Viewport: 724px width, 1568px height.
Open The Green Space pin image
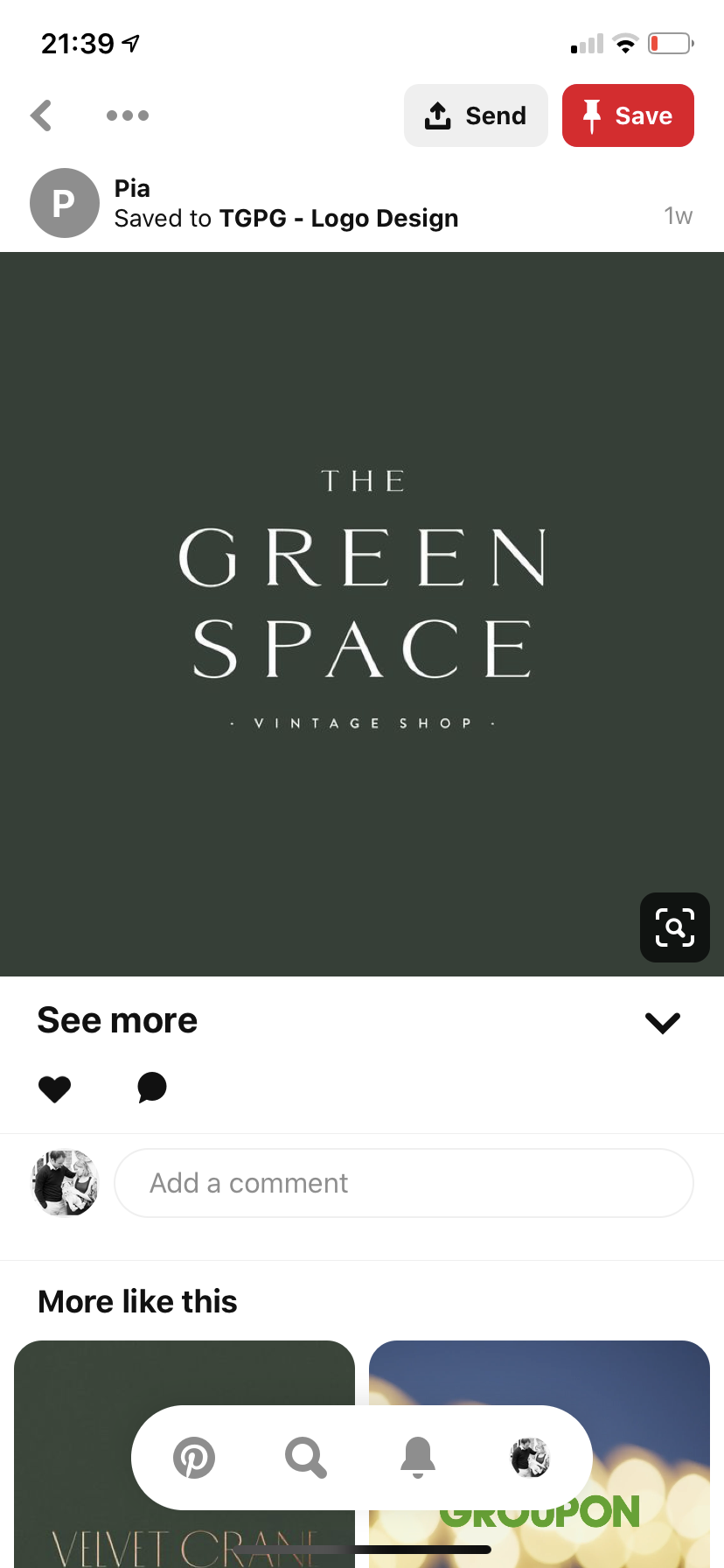point(362,604)
